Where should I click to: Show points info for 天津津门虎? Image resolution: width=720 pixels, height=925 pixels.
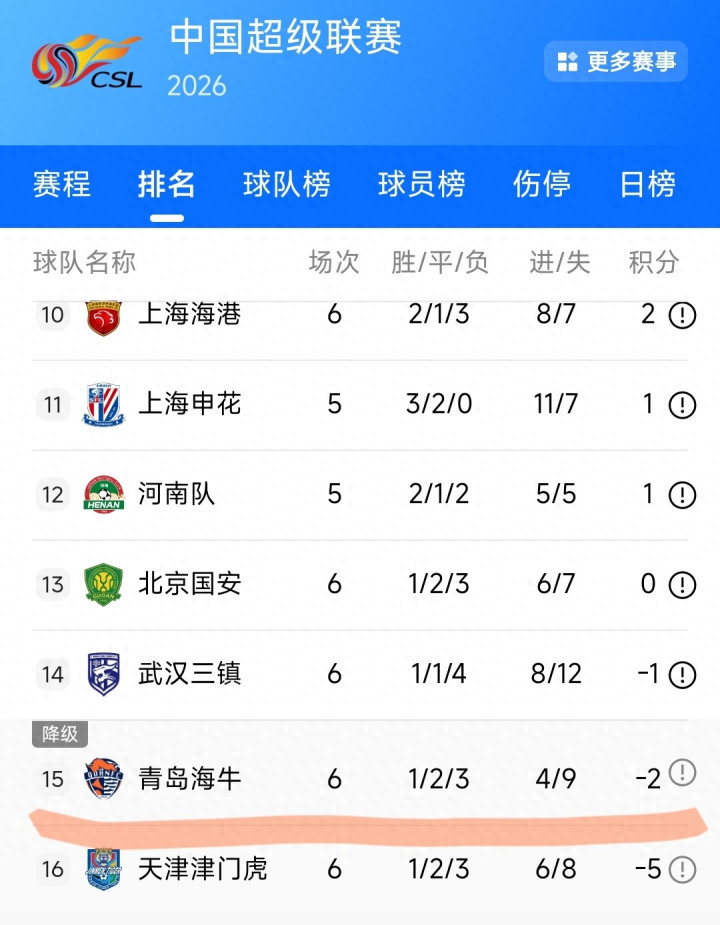point(682,869)
